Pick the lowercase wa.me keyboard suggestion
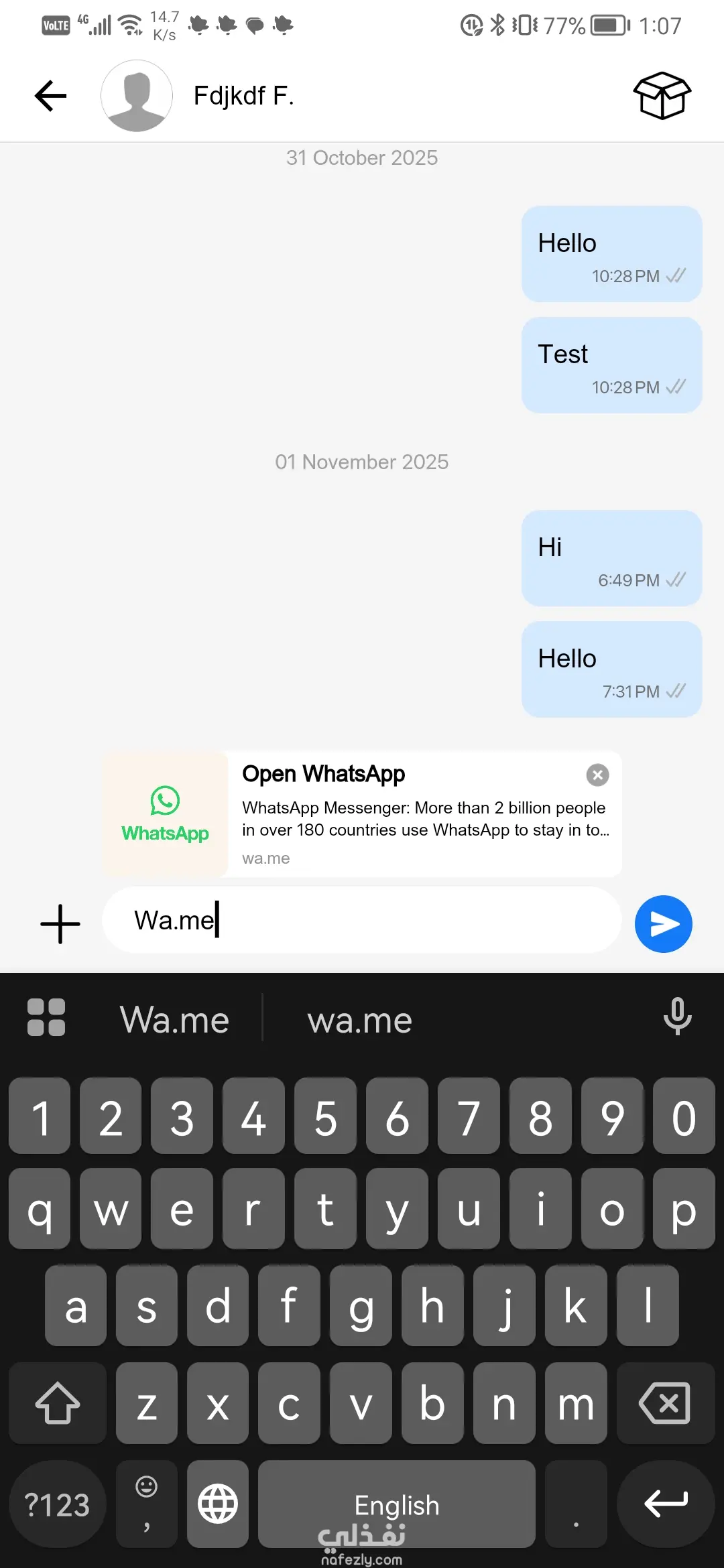The height and width of the screenshot is (1568, 724). point(359,1020)
